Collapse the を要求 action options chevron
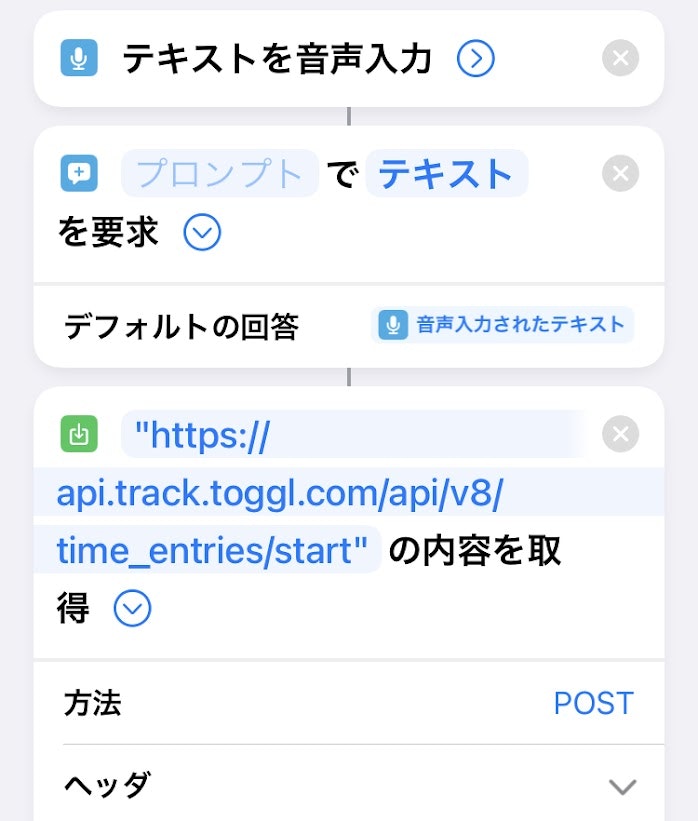Viewport: 698px width, 821px height. [202, 233]
